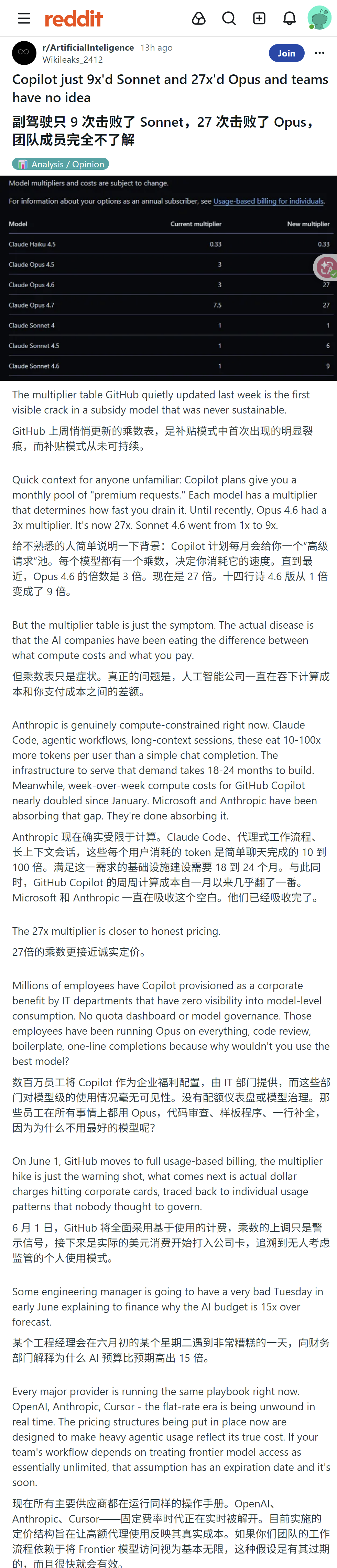Screen dimensions: 337x1568
Task: Open the hamburger navigation menu
Action: tap(24, 18)
